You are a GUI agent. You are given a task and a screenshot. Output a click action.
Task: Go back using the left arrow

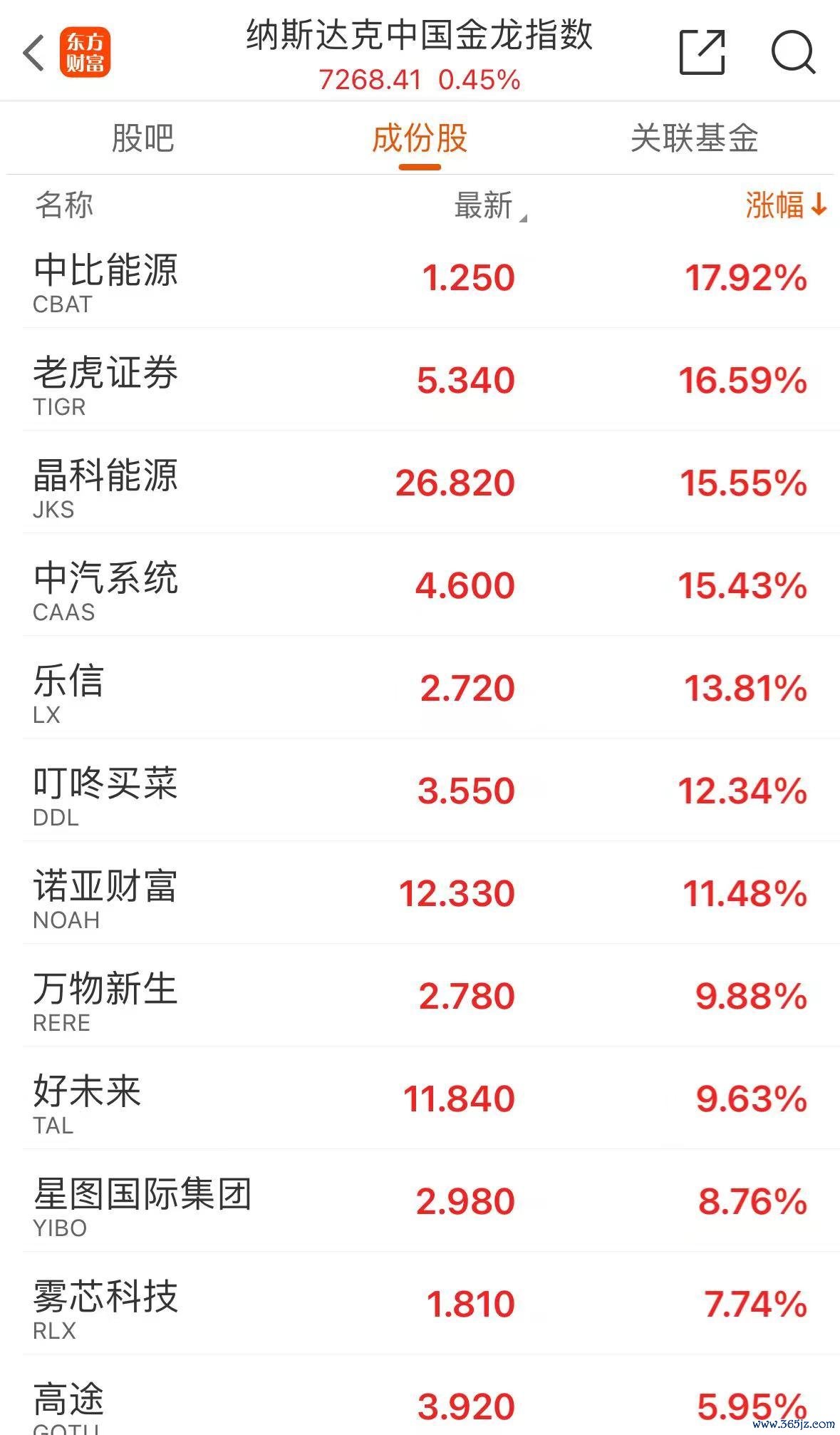pos(33,53)
